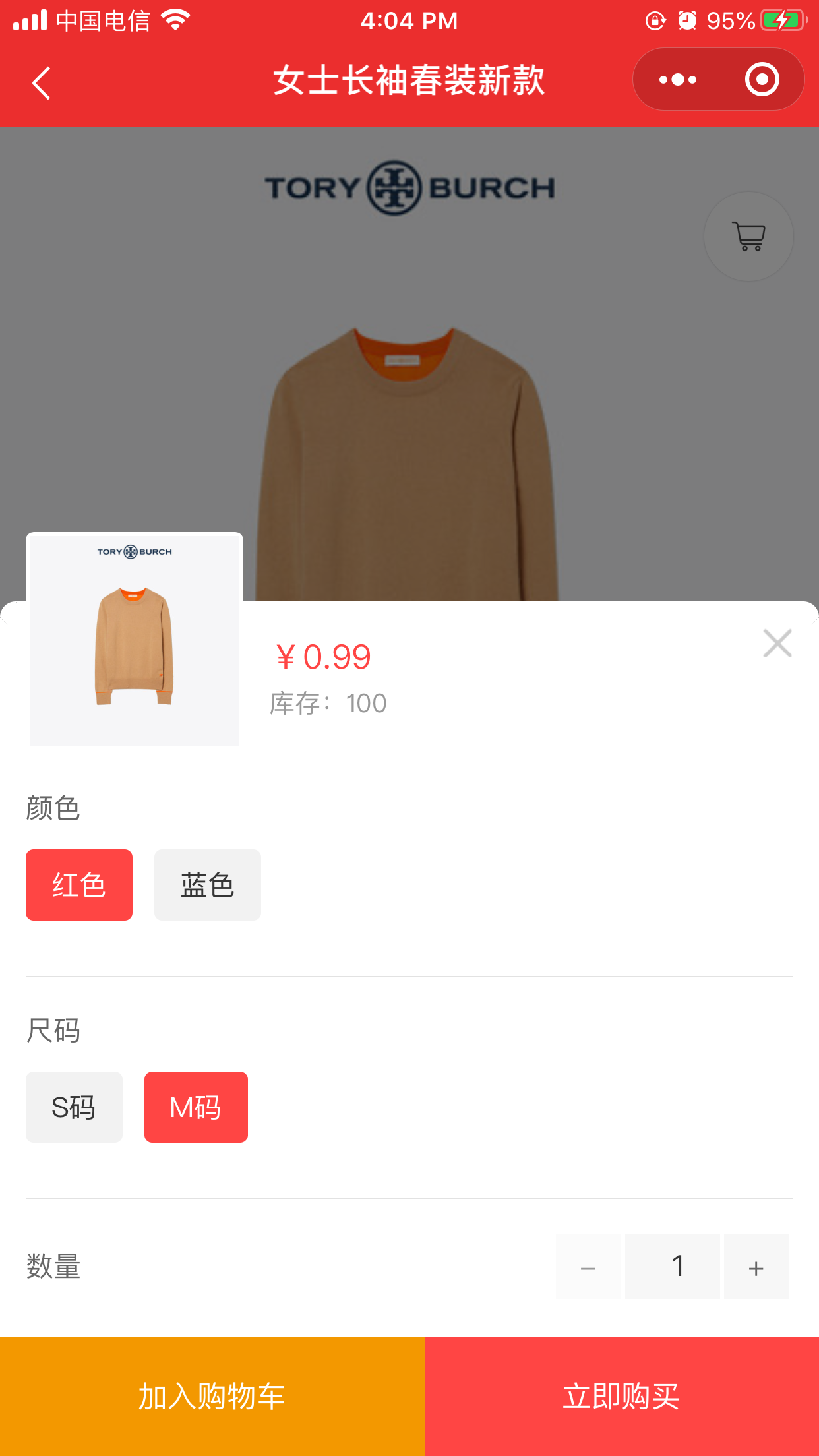Choose the 蓝色 color option
The width and height of the screenshot is (819, 1456).
pos(207,884)
